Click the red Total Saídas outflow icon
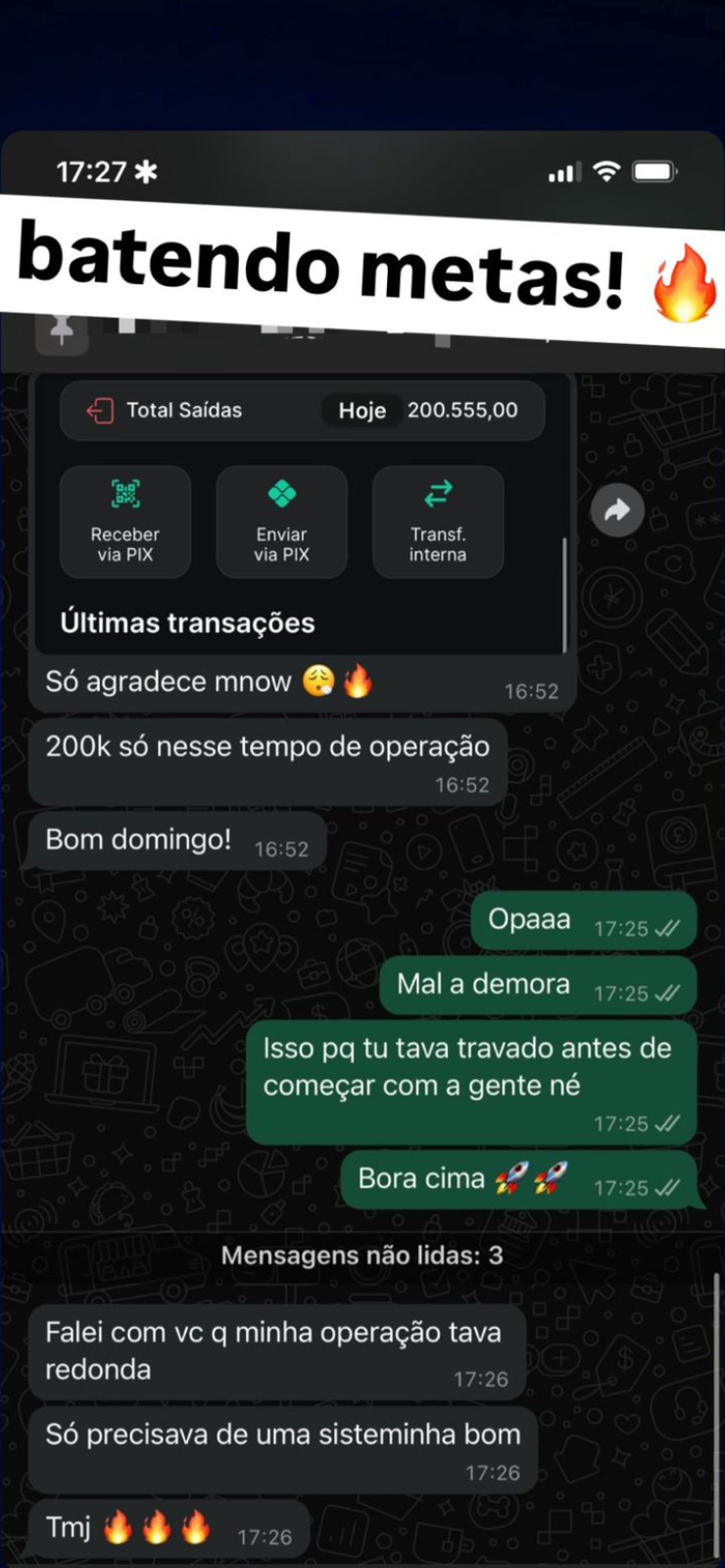 point(102,410)
